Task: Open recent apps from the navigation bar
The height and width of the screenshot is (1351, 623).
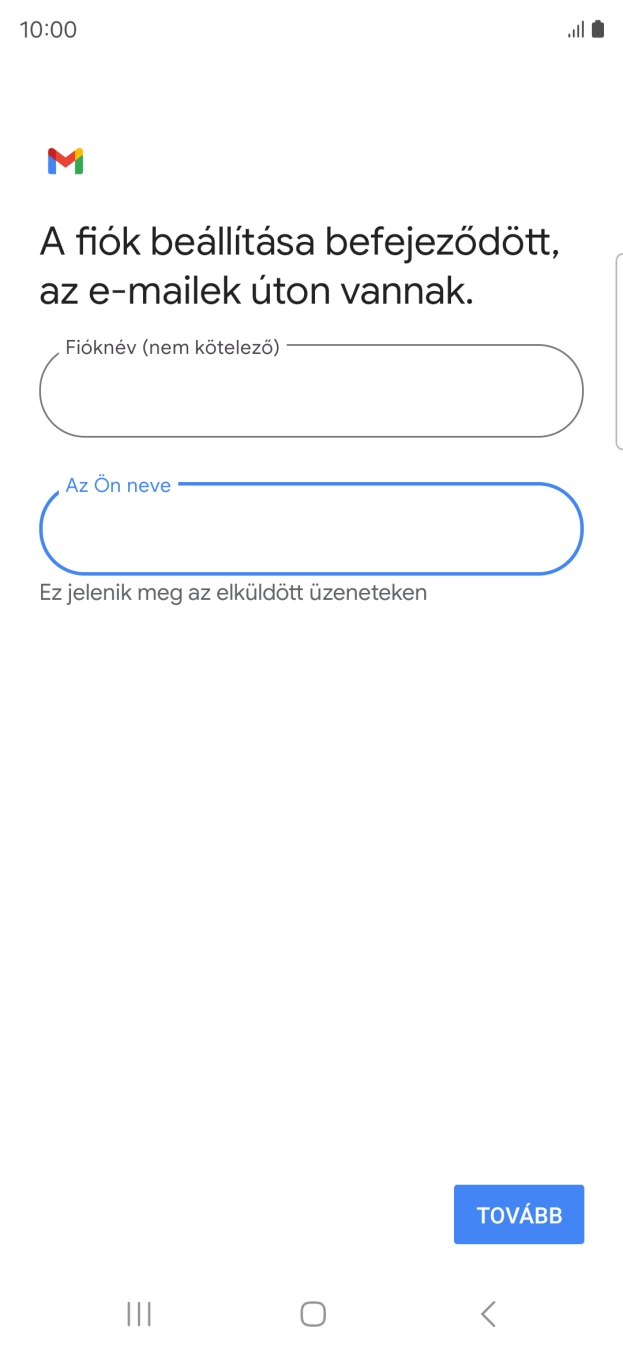Action: [x=139, y=1314]
